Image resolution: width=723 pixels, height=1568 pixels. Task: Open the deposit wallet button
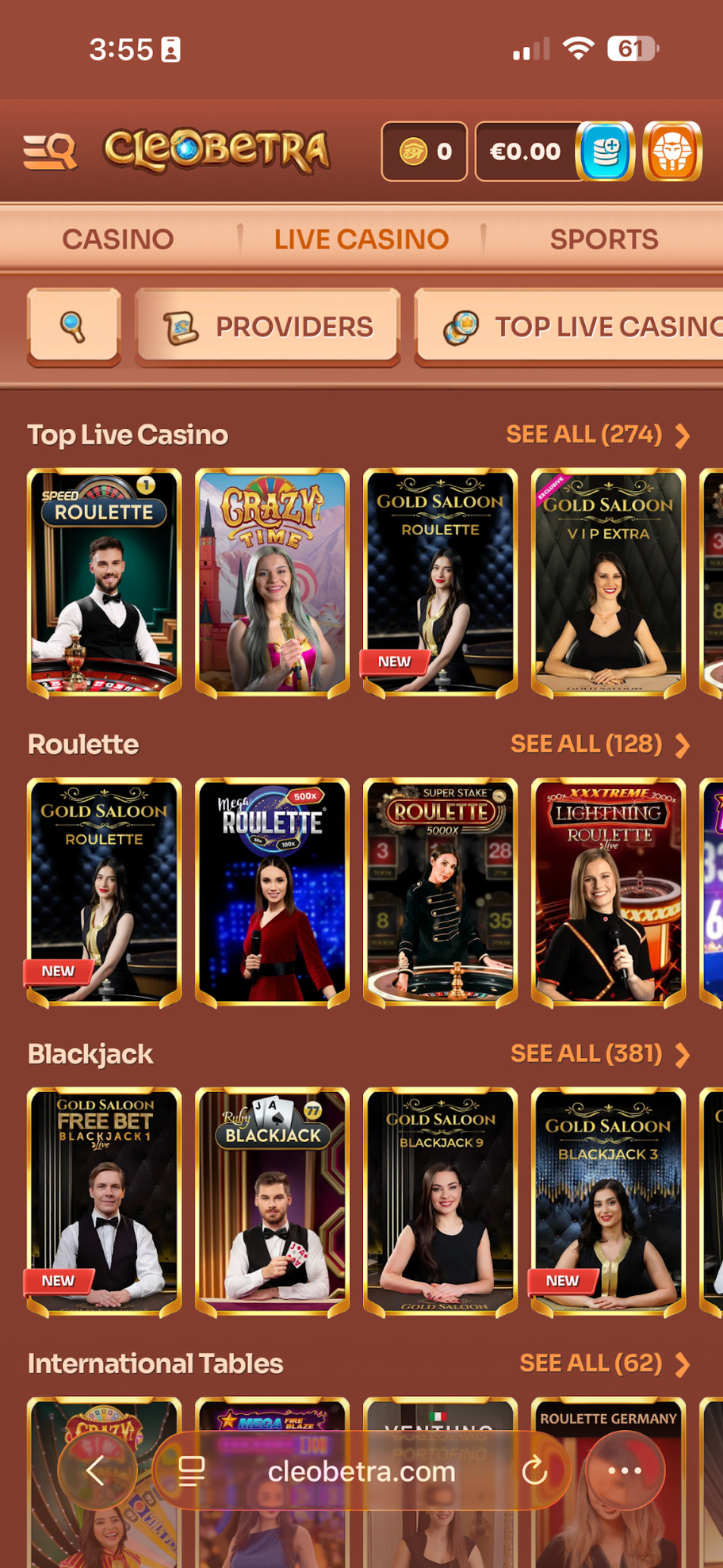point(605,151)
